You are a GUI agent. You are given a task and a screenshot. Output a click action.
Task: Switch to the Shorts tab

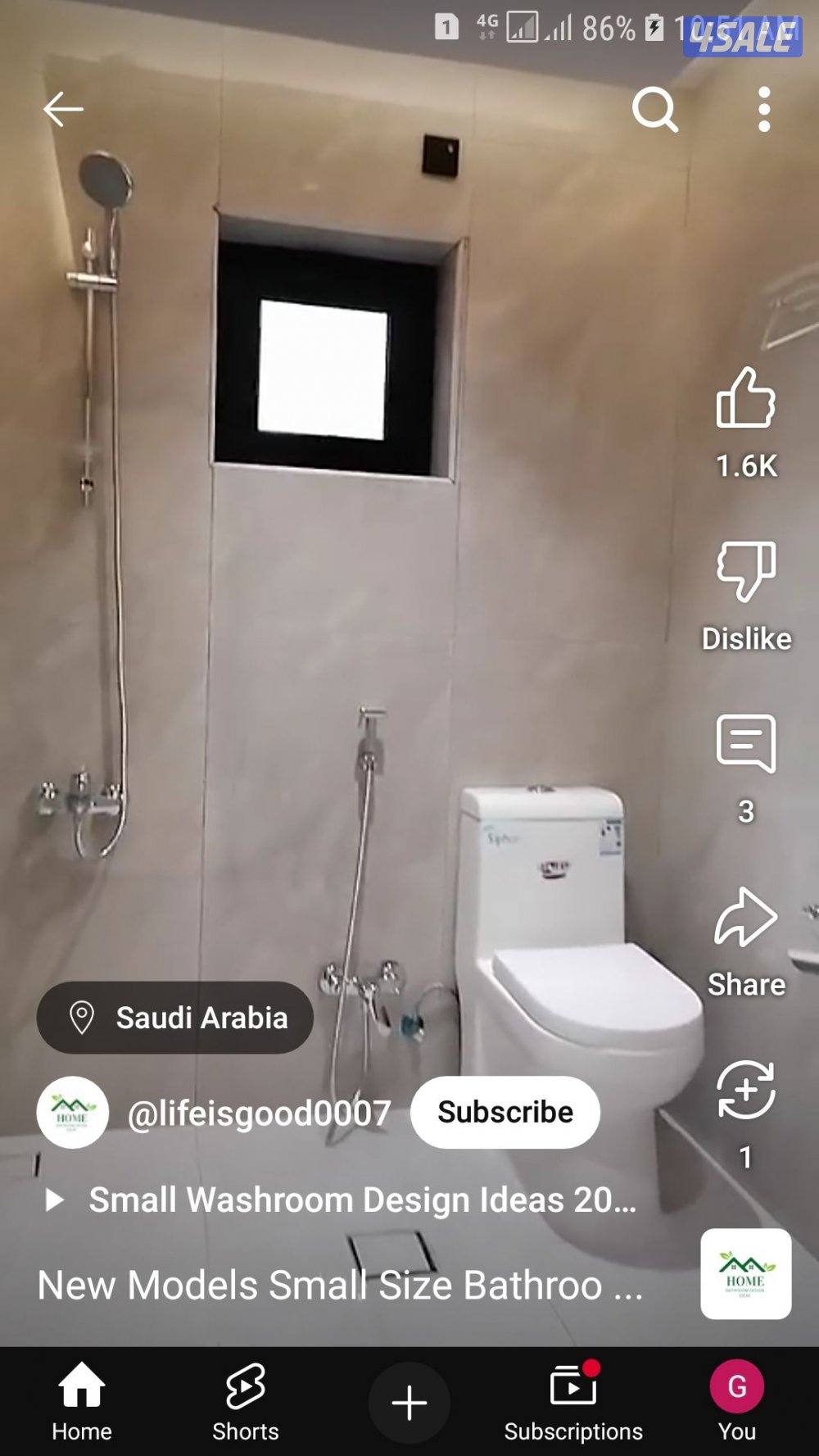coord(246,1401)
